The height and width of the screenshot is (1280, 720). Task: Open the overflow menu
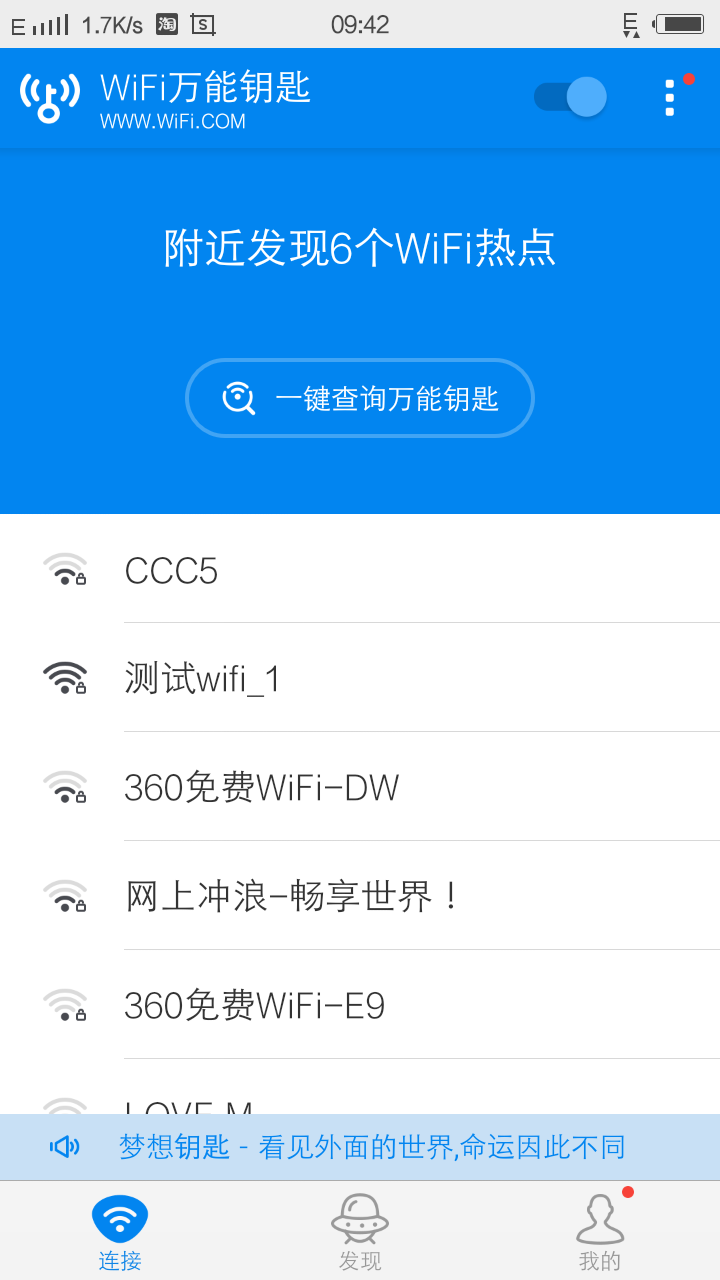pyautogui.click(x=669, y=98)
